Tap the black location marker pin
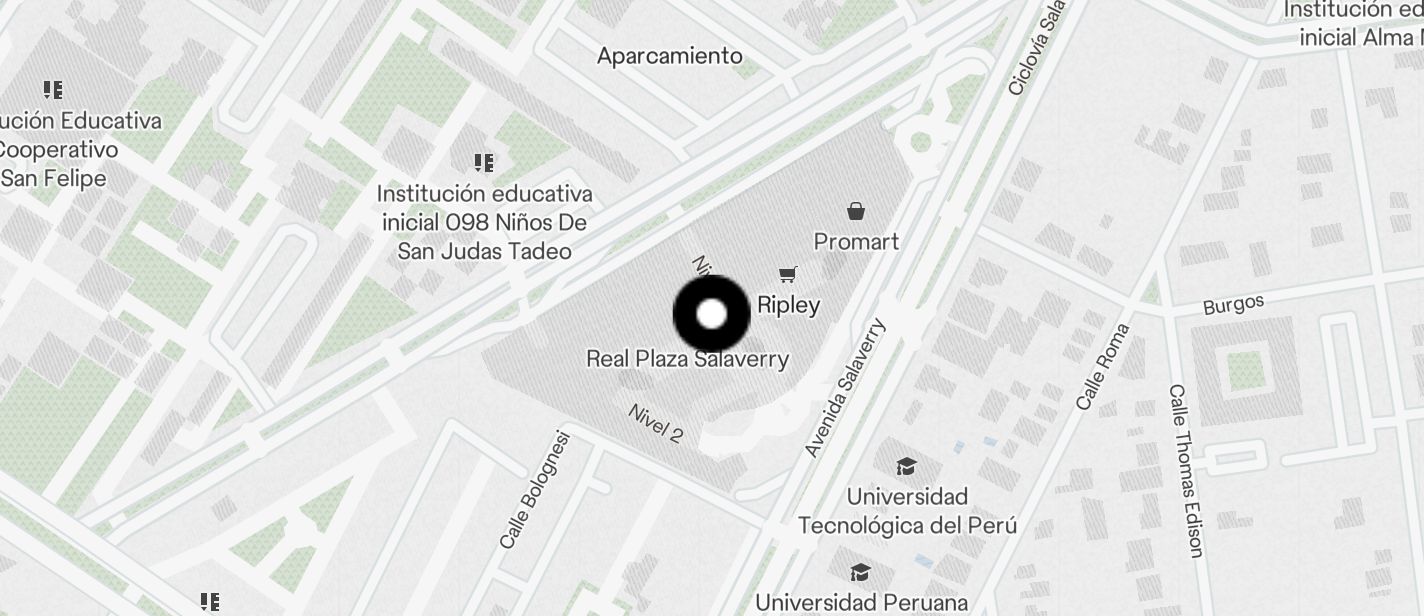 pos(711,314)
